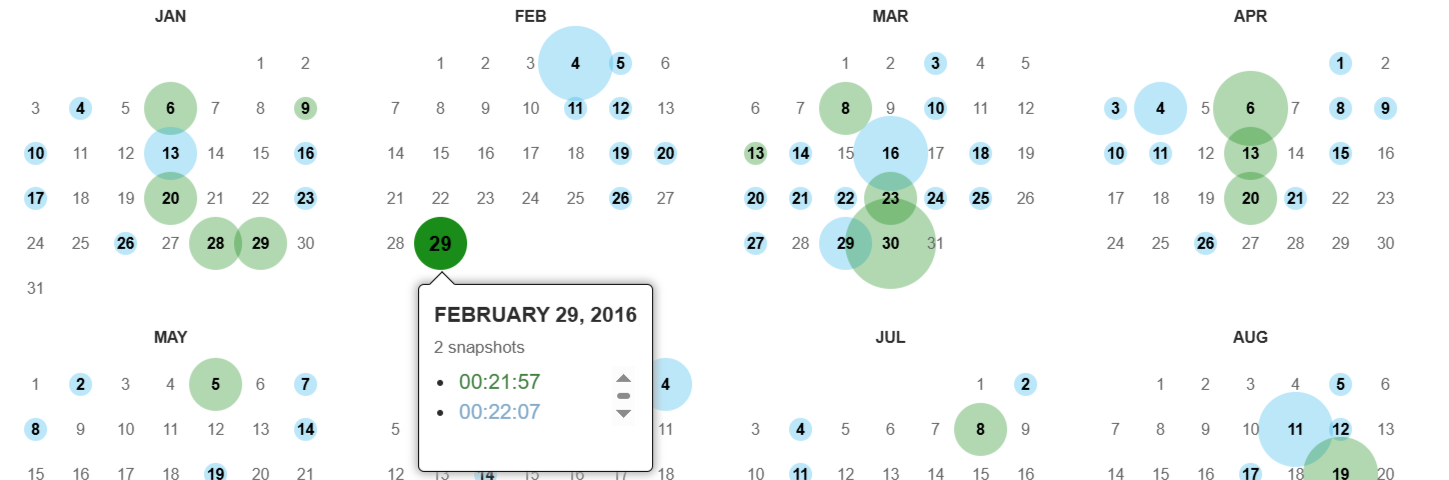Select February 4 snapshot bubble

575,63
